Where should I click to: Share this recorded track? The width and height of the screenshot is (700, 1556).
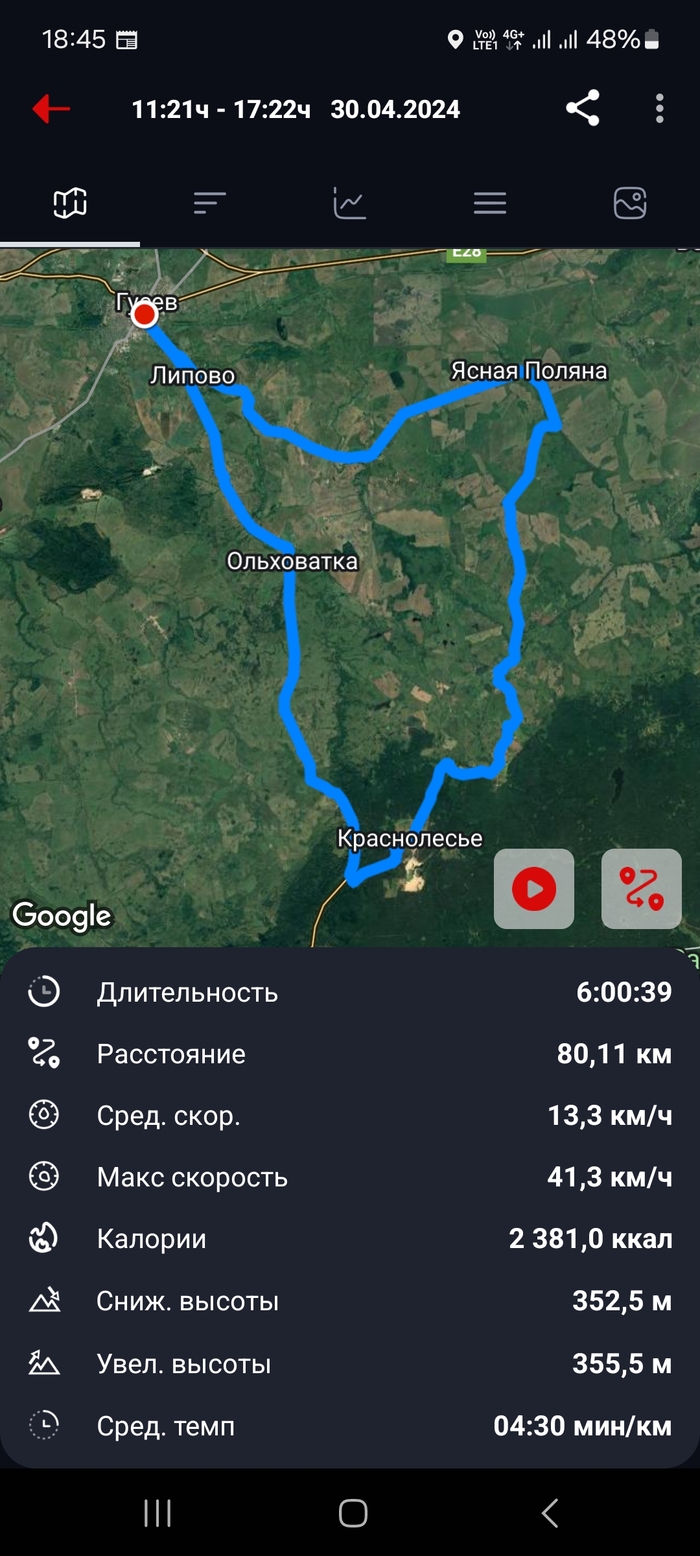pyautogui.click(x=582, y=108)
